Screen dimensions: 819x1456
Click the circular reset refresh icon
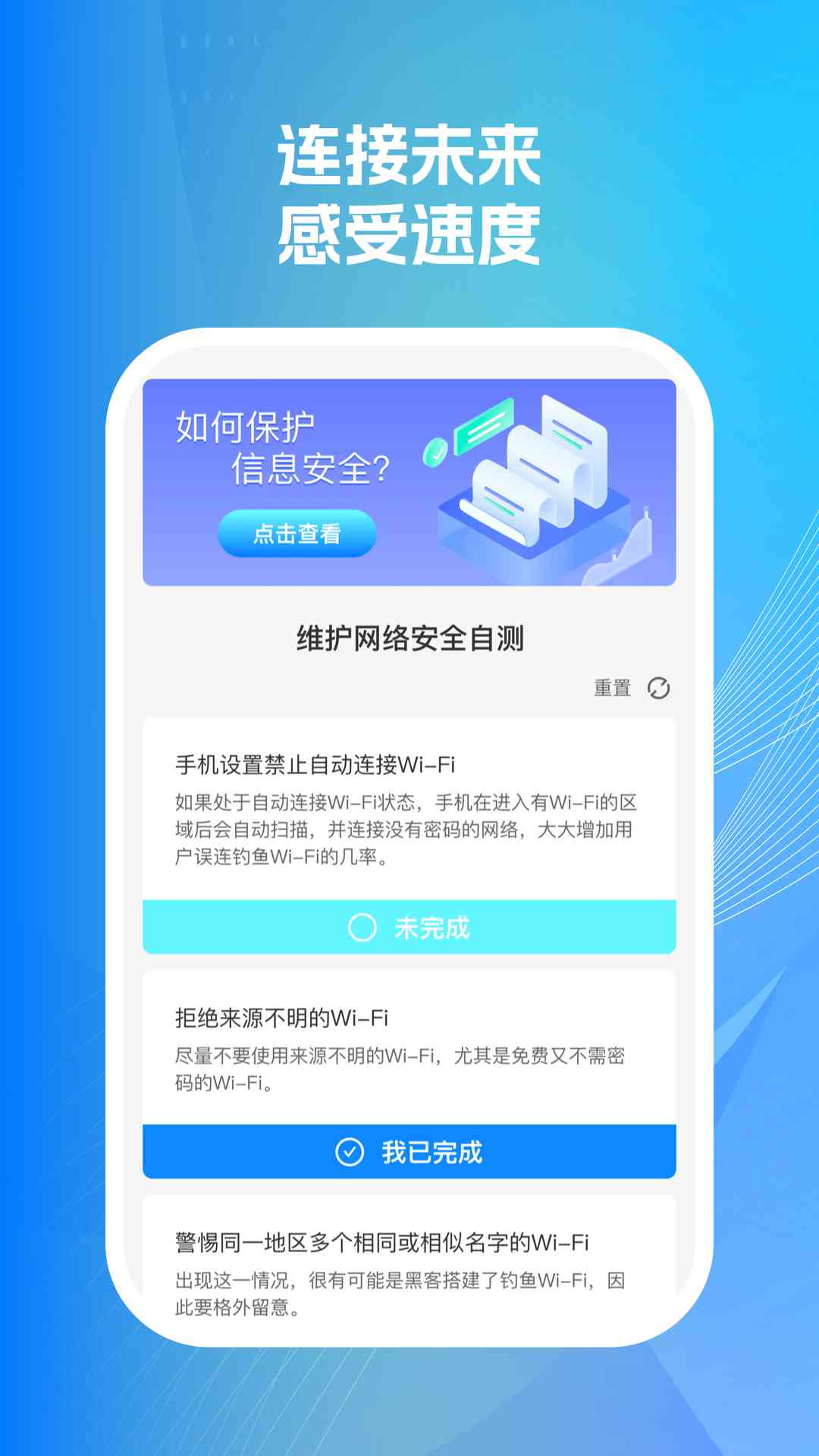click(x=658, y=689)
